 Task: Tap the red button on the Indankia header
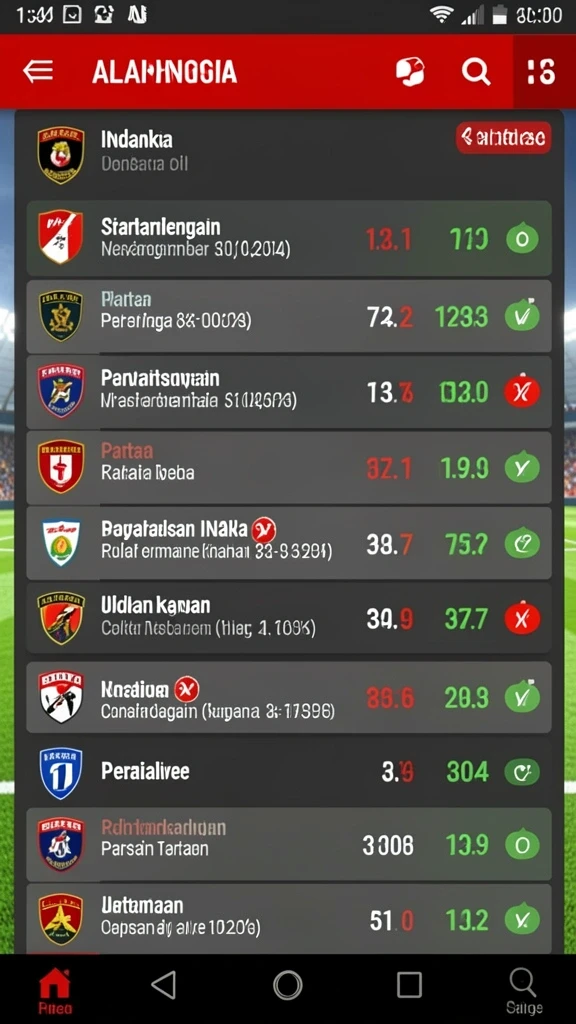[504, 138]
